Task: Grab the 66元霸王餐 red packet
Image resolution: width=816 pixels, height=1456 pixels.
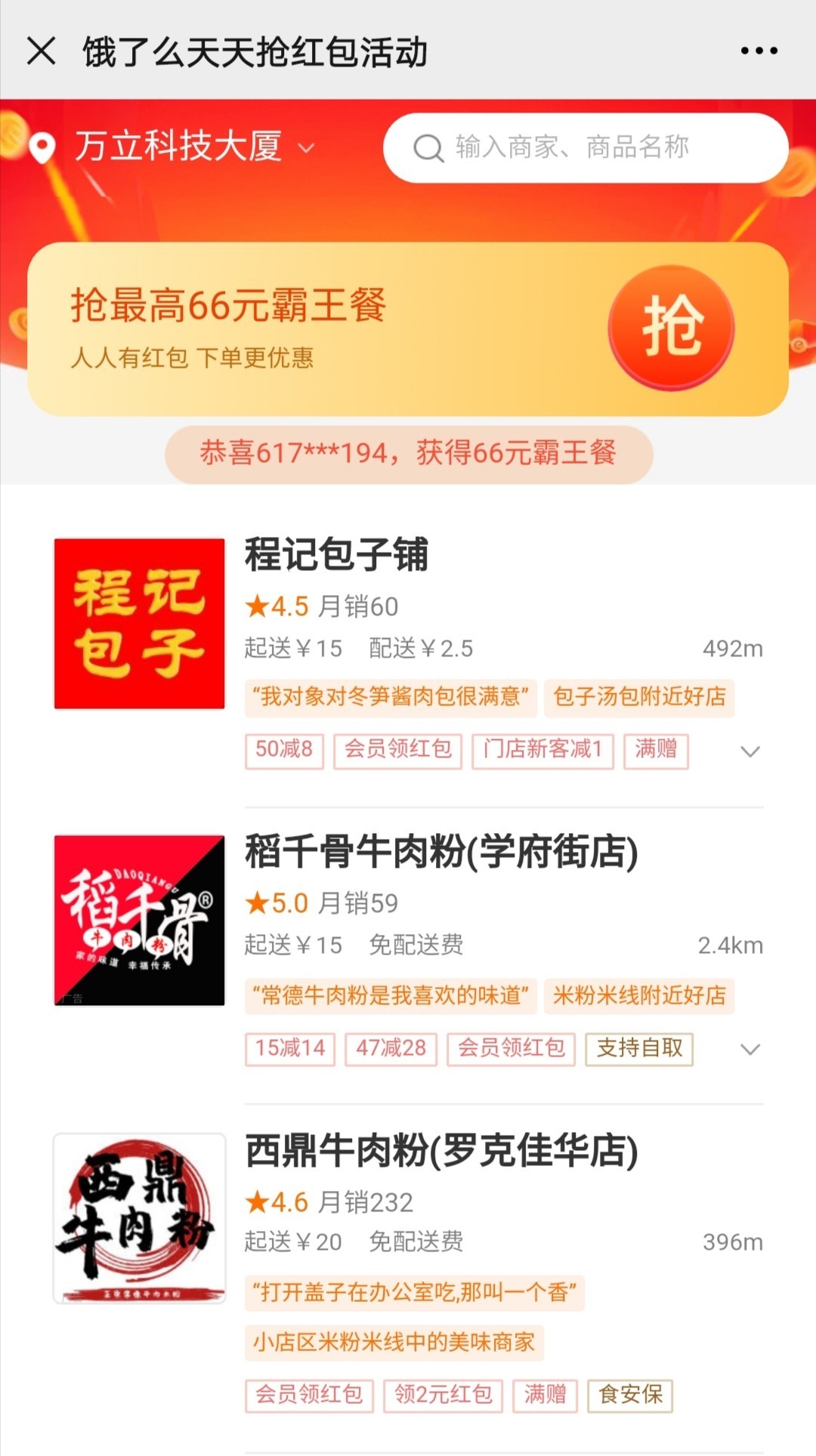Action: point(671,327)
